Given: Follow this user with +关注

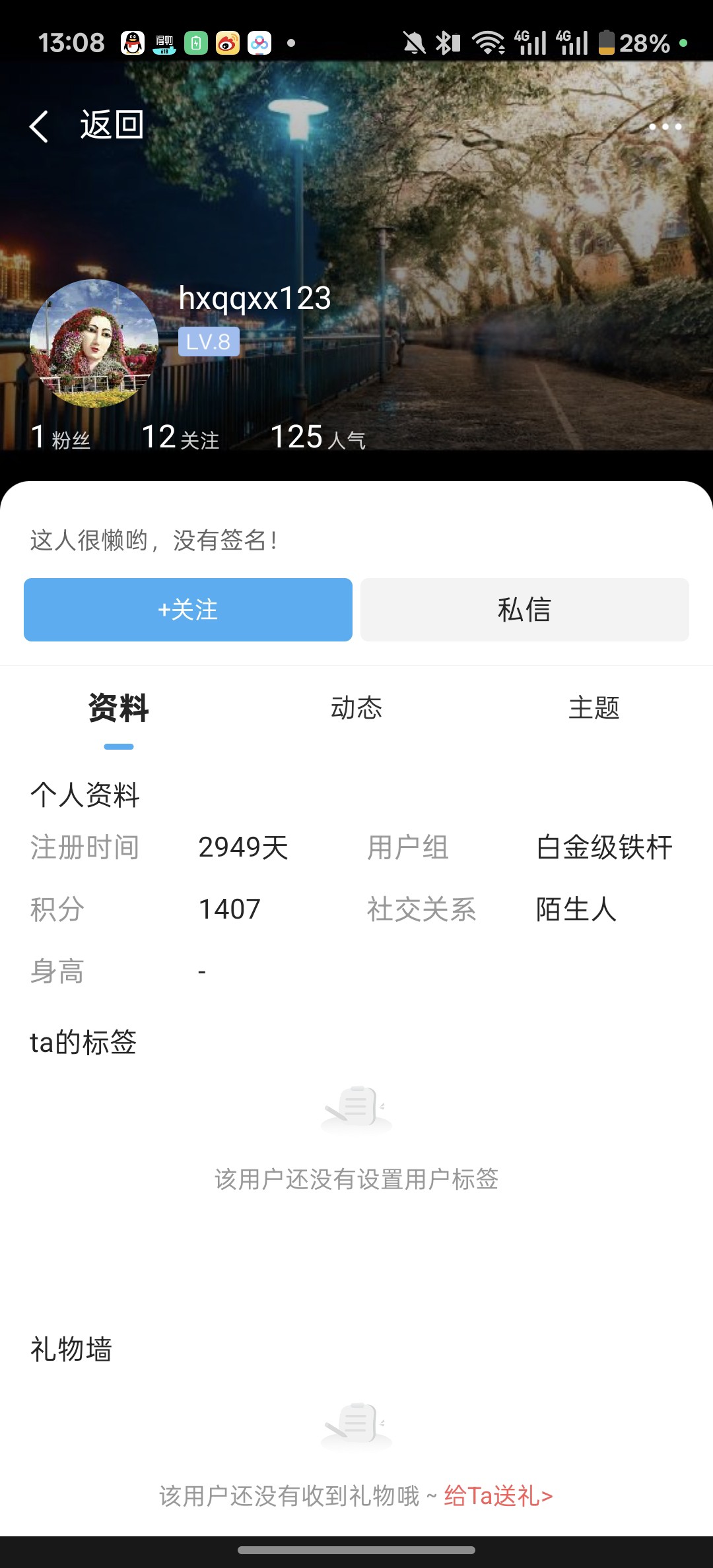Looking at the screenshot, I should [x=188, y=610].
